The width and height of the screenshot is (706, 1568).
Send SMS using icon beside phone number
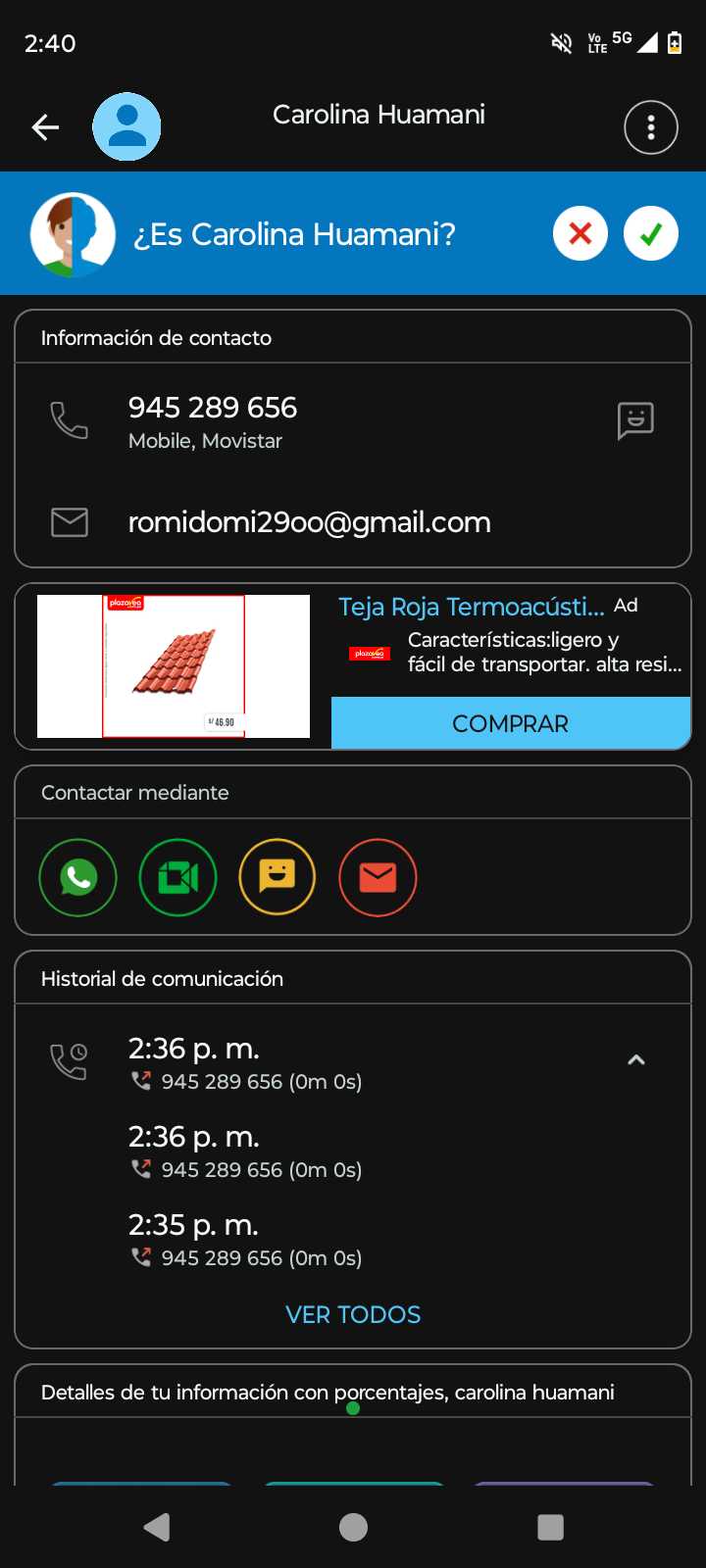pyautogui.click(x=635, y=420)
